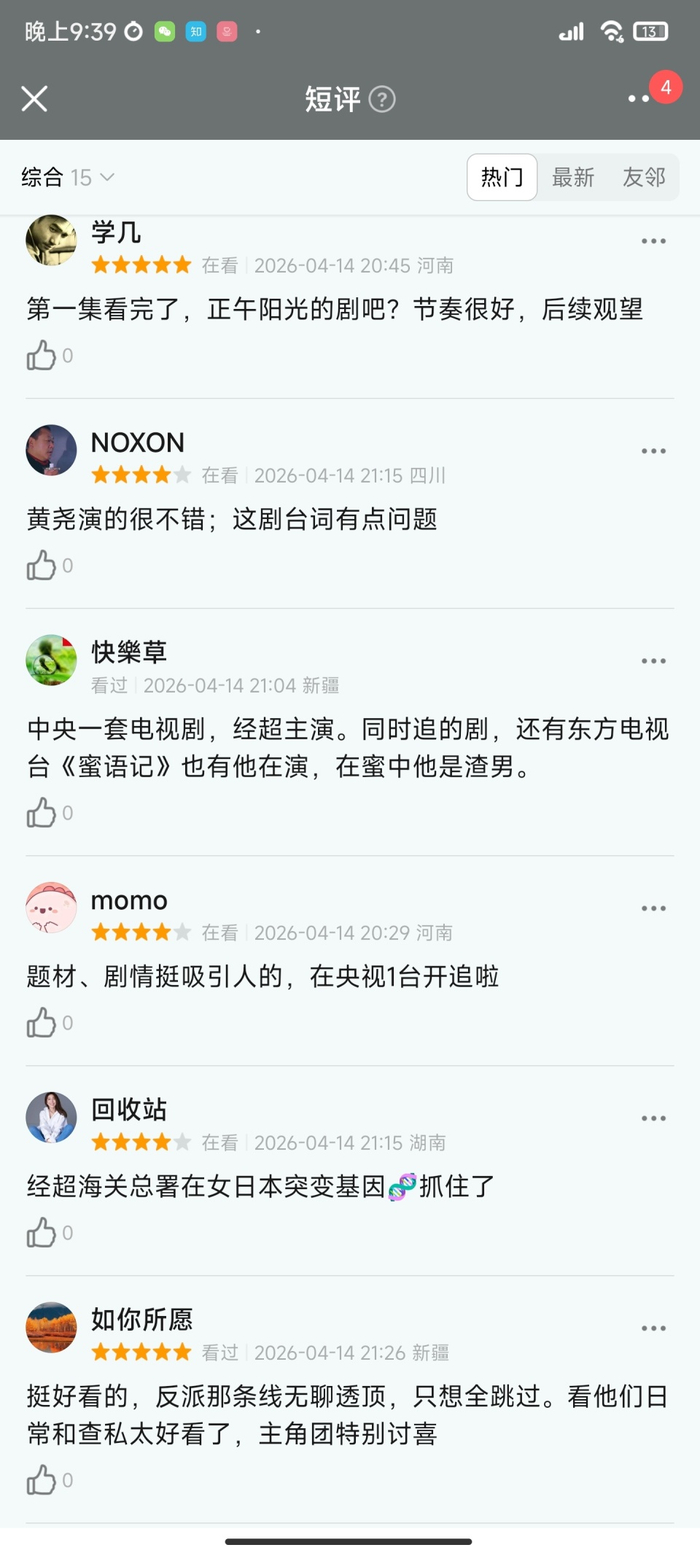Viewport: 700px width, 1555px height.
Task: Close the 短评 page
Action: (35, 98)
